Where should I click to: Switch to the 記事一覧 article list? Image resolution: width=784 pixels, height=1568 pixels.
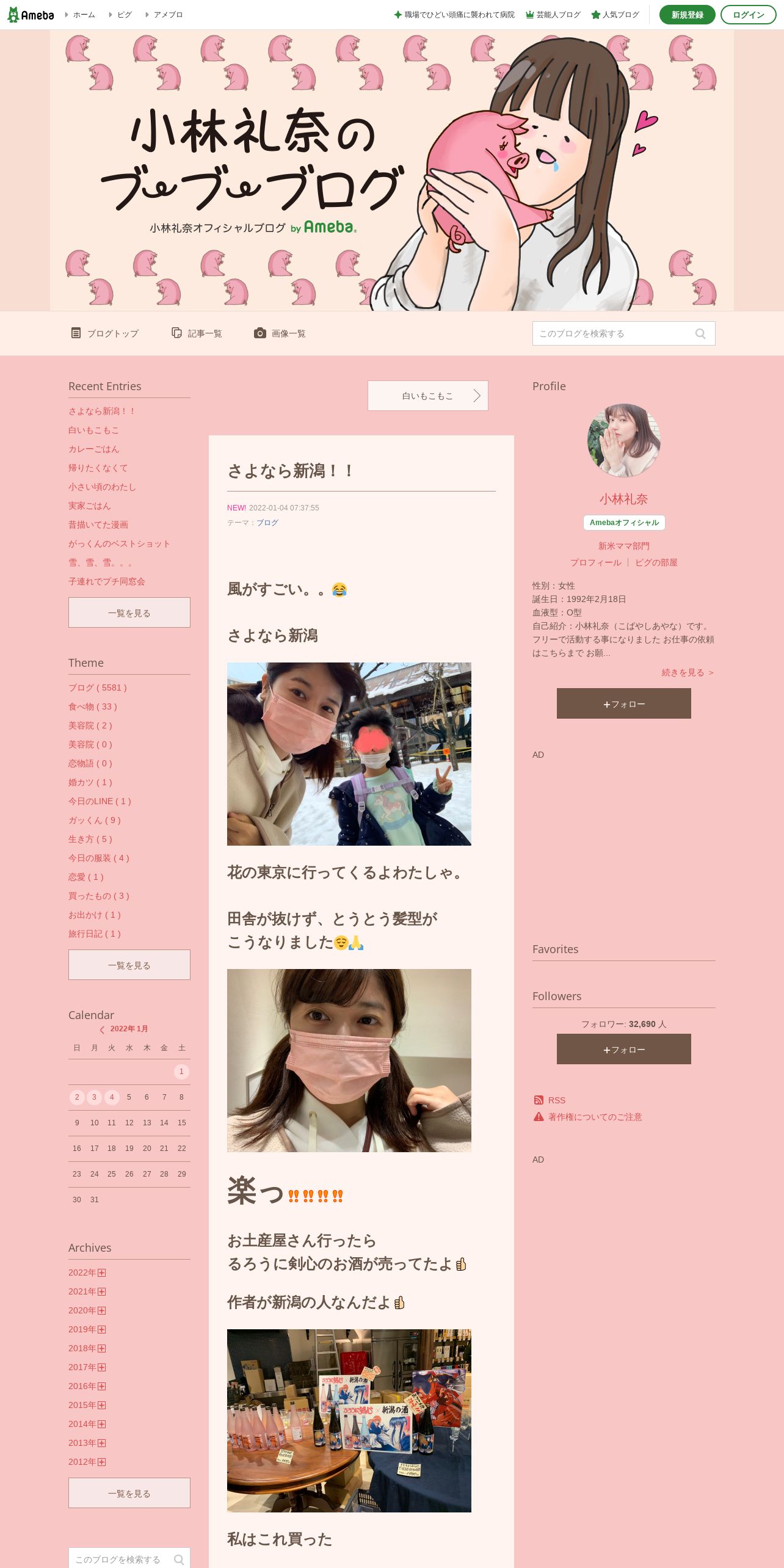coord(197,333)
